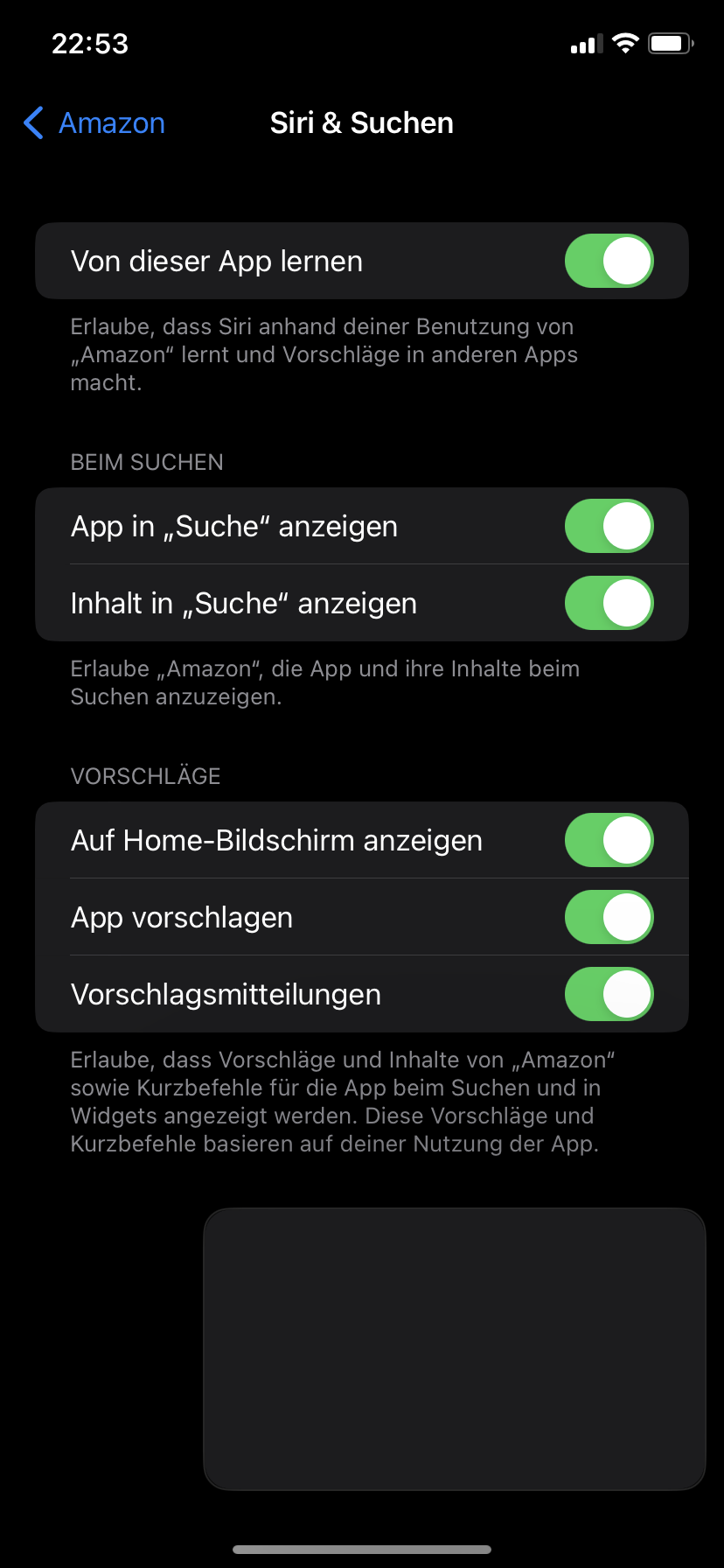Turn off "App in Suche anzeigen"
Screen dimensions: 724x1568
609,526
